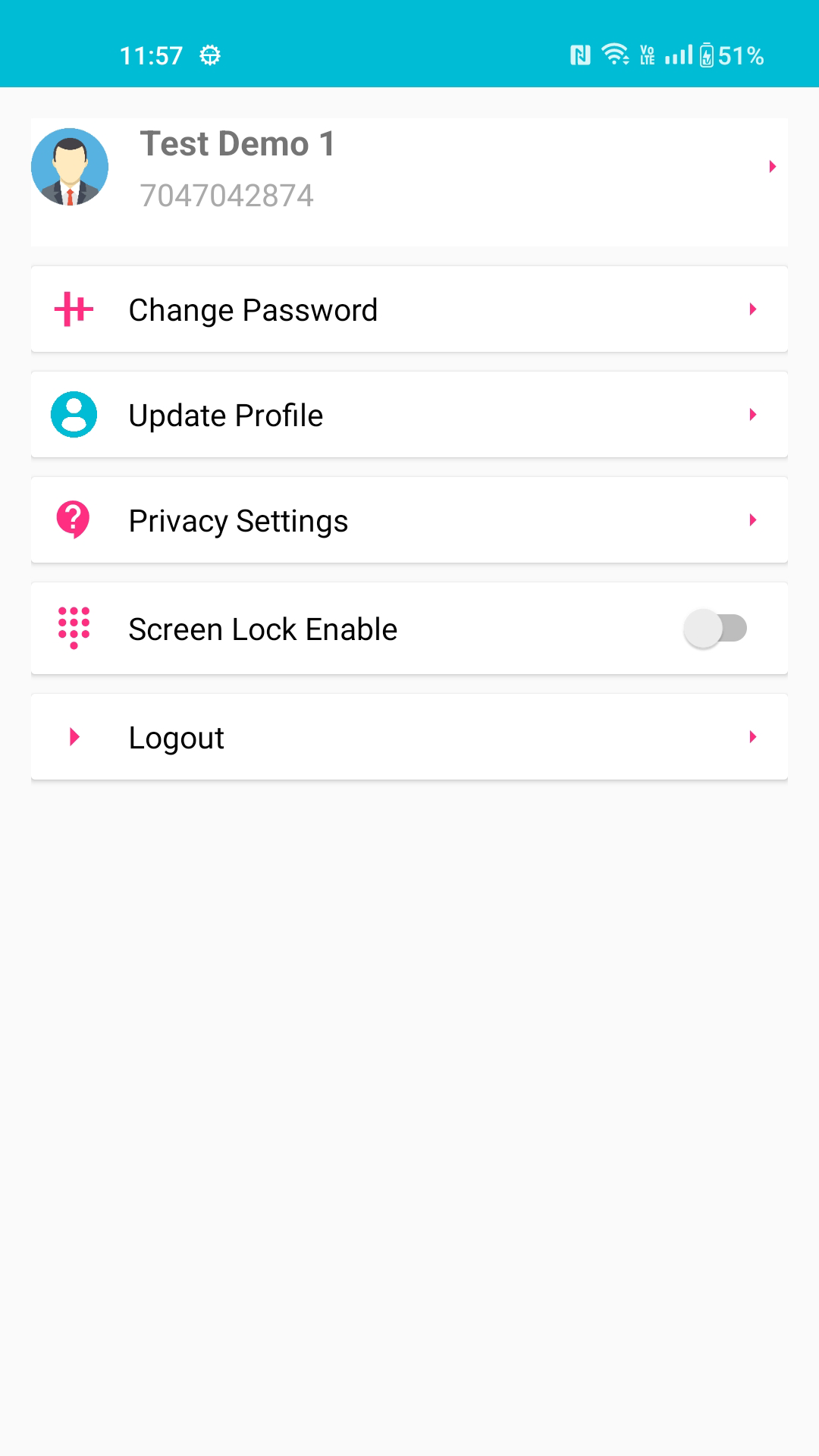Screen dimensions: 819x1456
Task: Go to Update Profile
Action: tap(409, 415)
